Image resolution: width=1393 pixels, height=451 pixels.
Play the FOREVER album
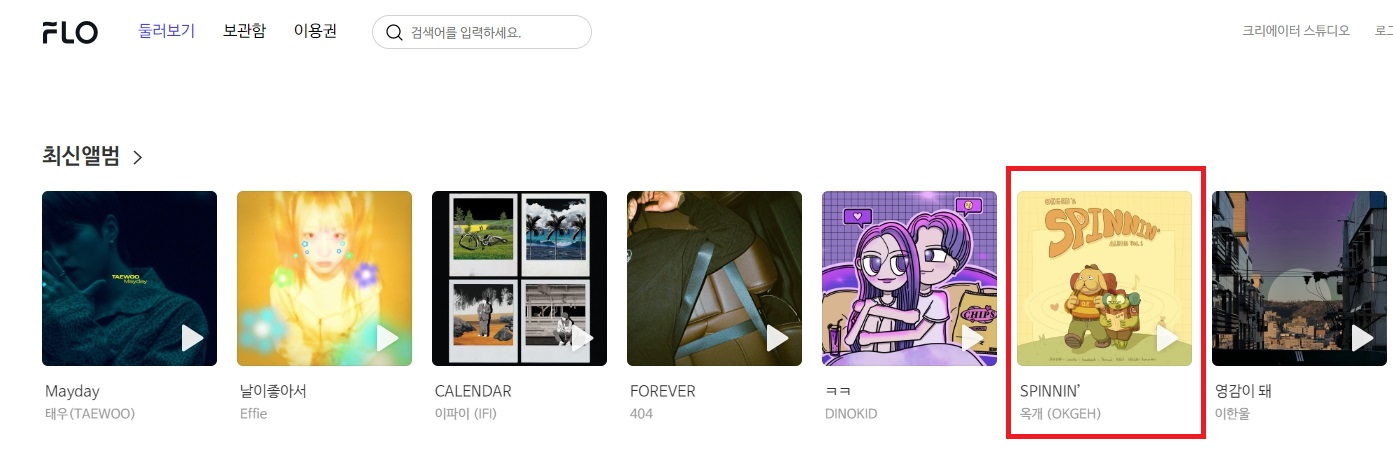tap(777, 338)
